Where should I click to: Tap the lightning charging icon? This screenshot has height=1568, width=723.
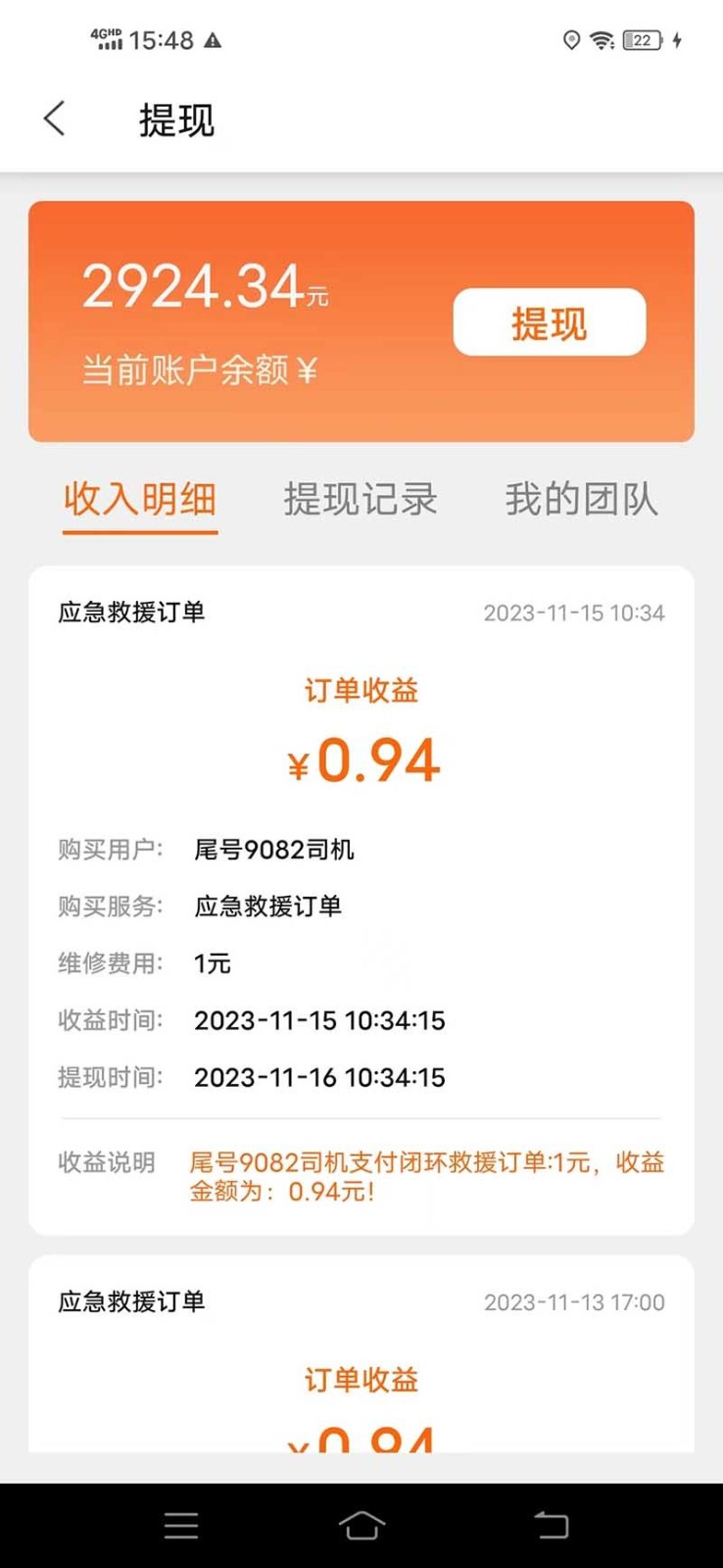click(676, 41)
